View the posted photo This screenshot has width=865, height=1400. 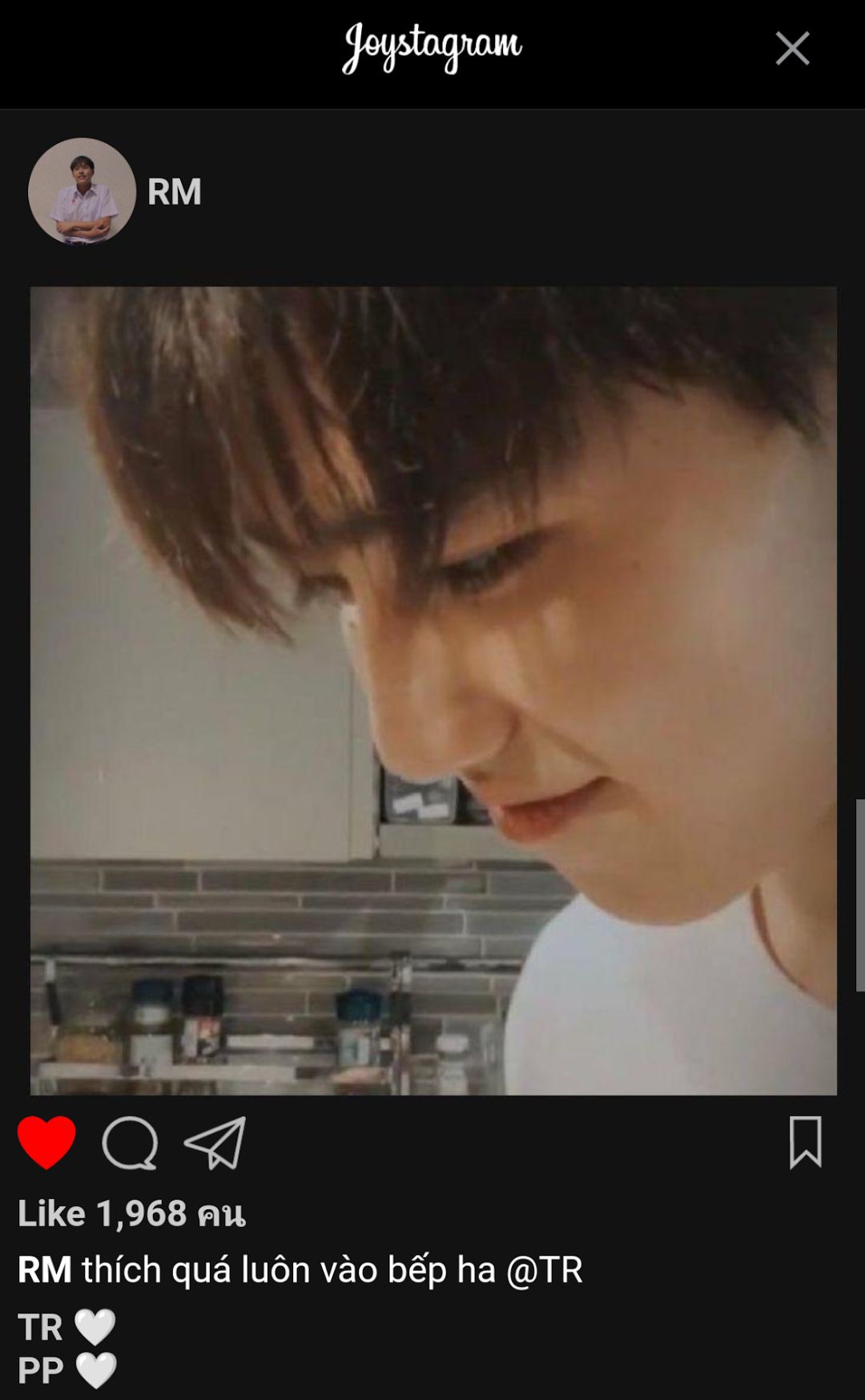(433, 690)
